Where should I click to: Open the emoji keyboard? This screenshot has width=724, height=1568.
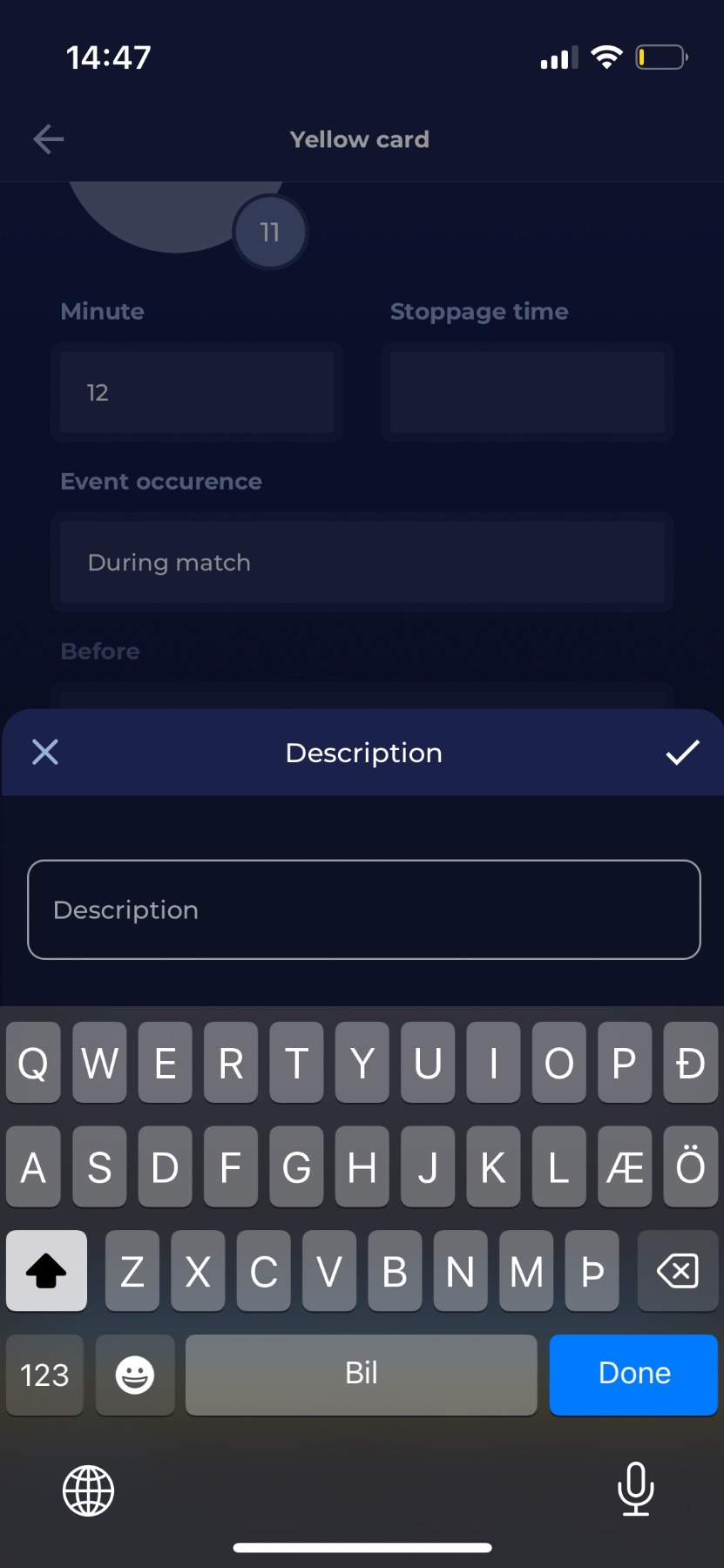(135, 1375)
